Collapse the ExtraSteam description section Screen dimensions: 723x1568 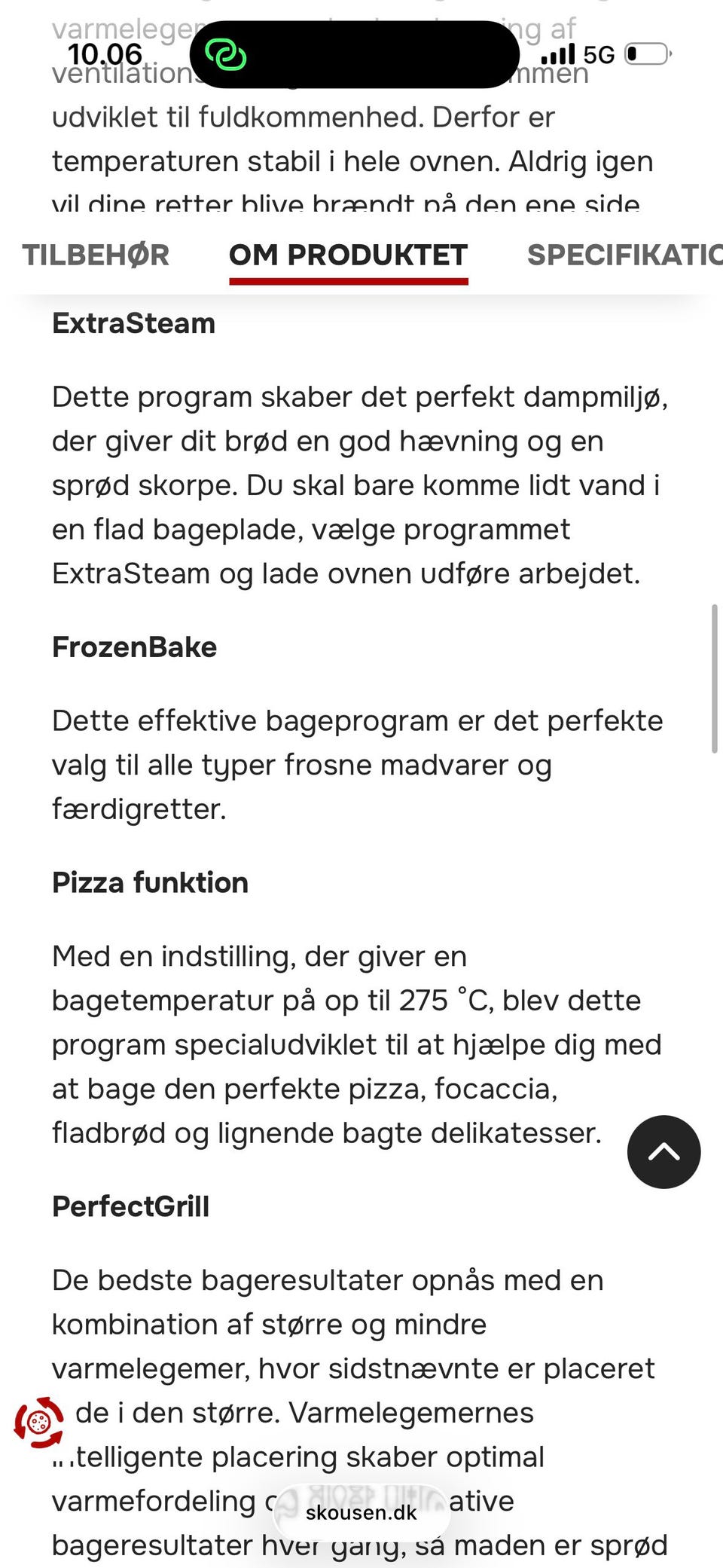coord(133,322)
